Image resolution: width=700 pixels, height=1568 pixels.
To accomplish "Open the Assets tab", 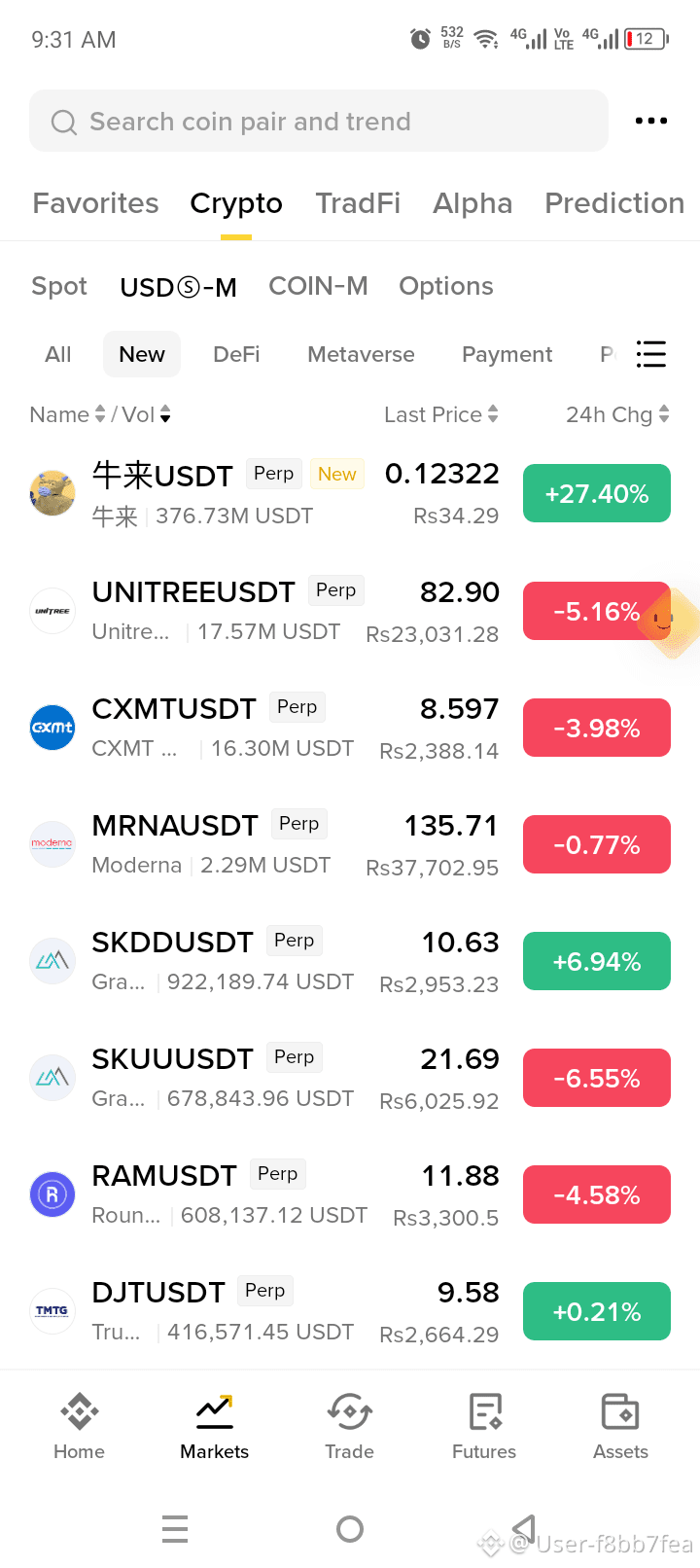I will (x=620, y=1426).
